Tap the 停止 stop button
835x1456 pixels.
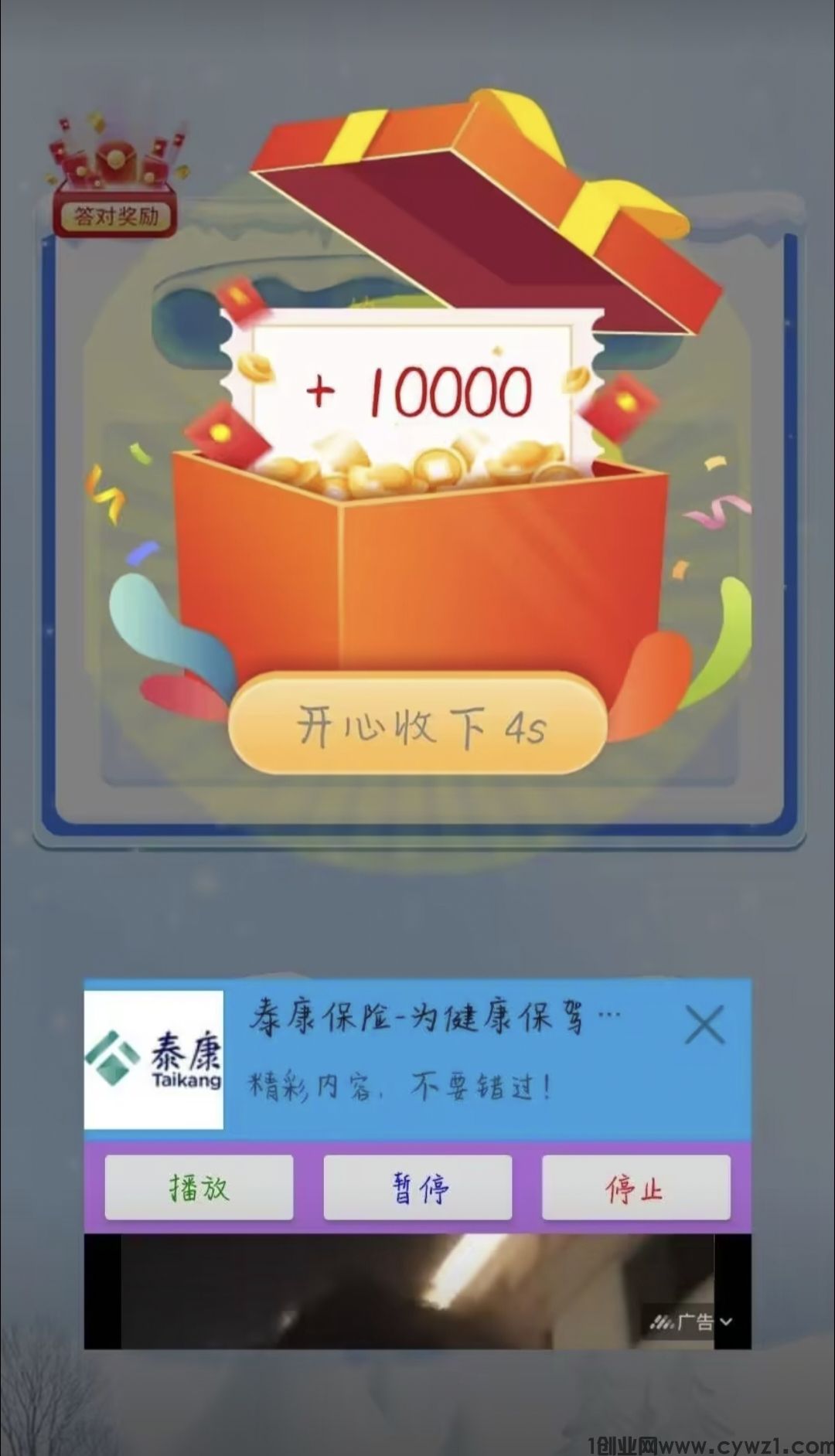click(x=636, y=1188)
